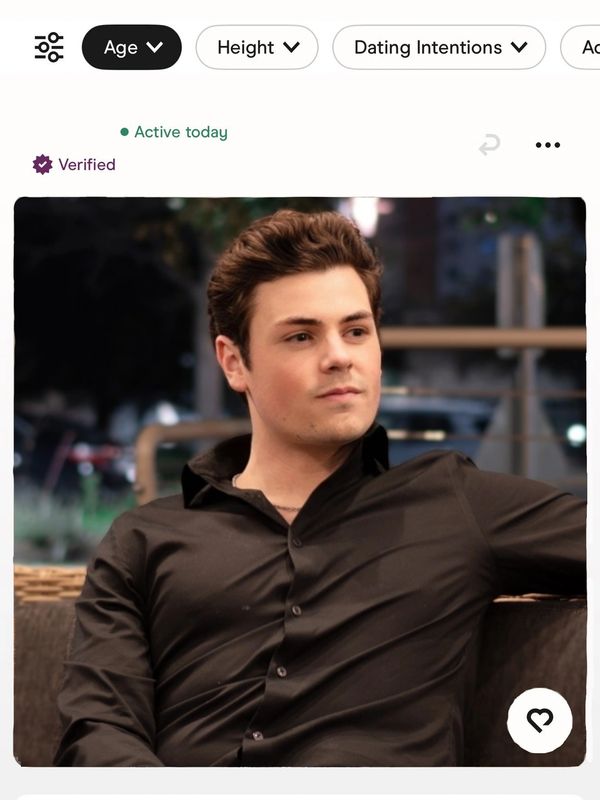Open the Dating Intentions filter
The image size is (600, 800).
point(439,47)
